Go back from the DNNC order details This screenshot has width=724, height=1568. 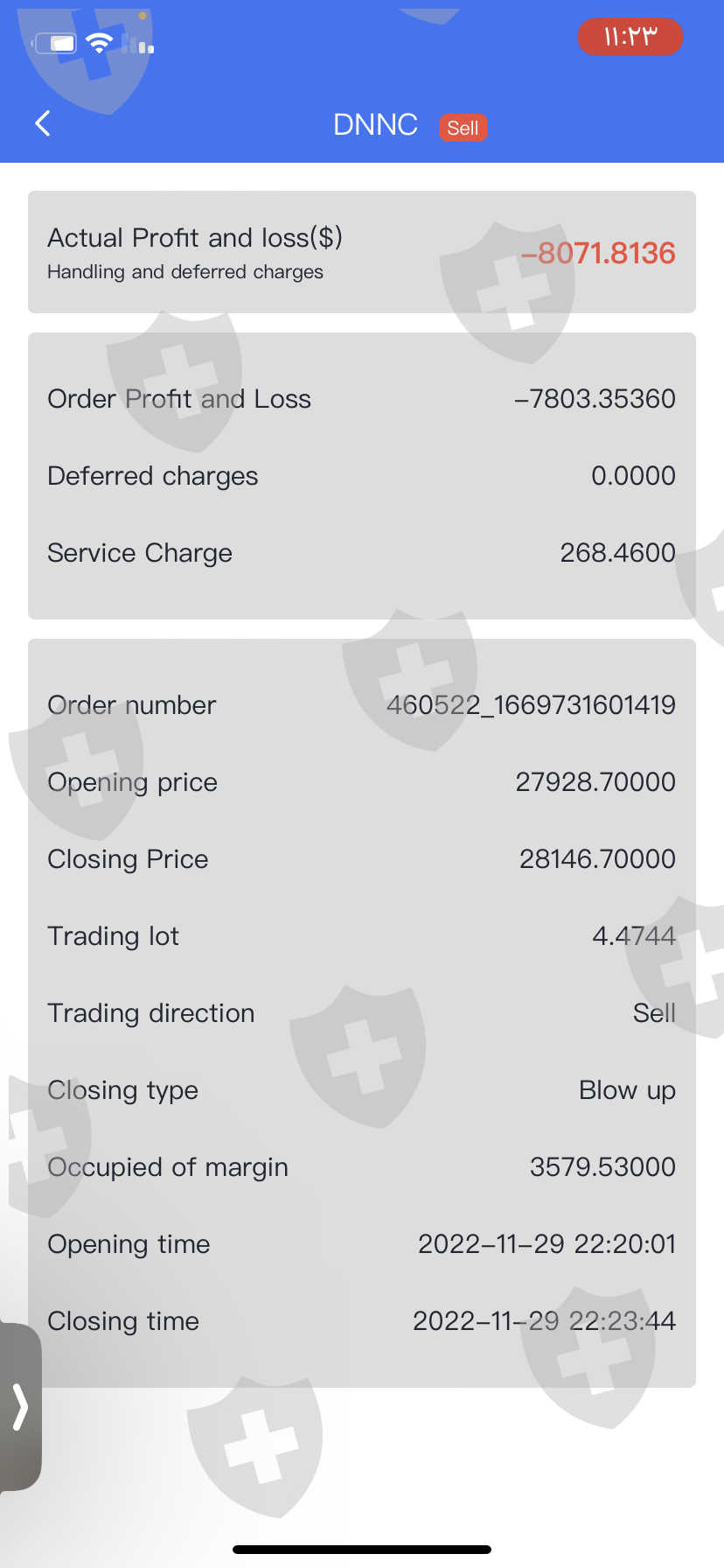[43, 123]
